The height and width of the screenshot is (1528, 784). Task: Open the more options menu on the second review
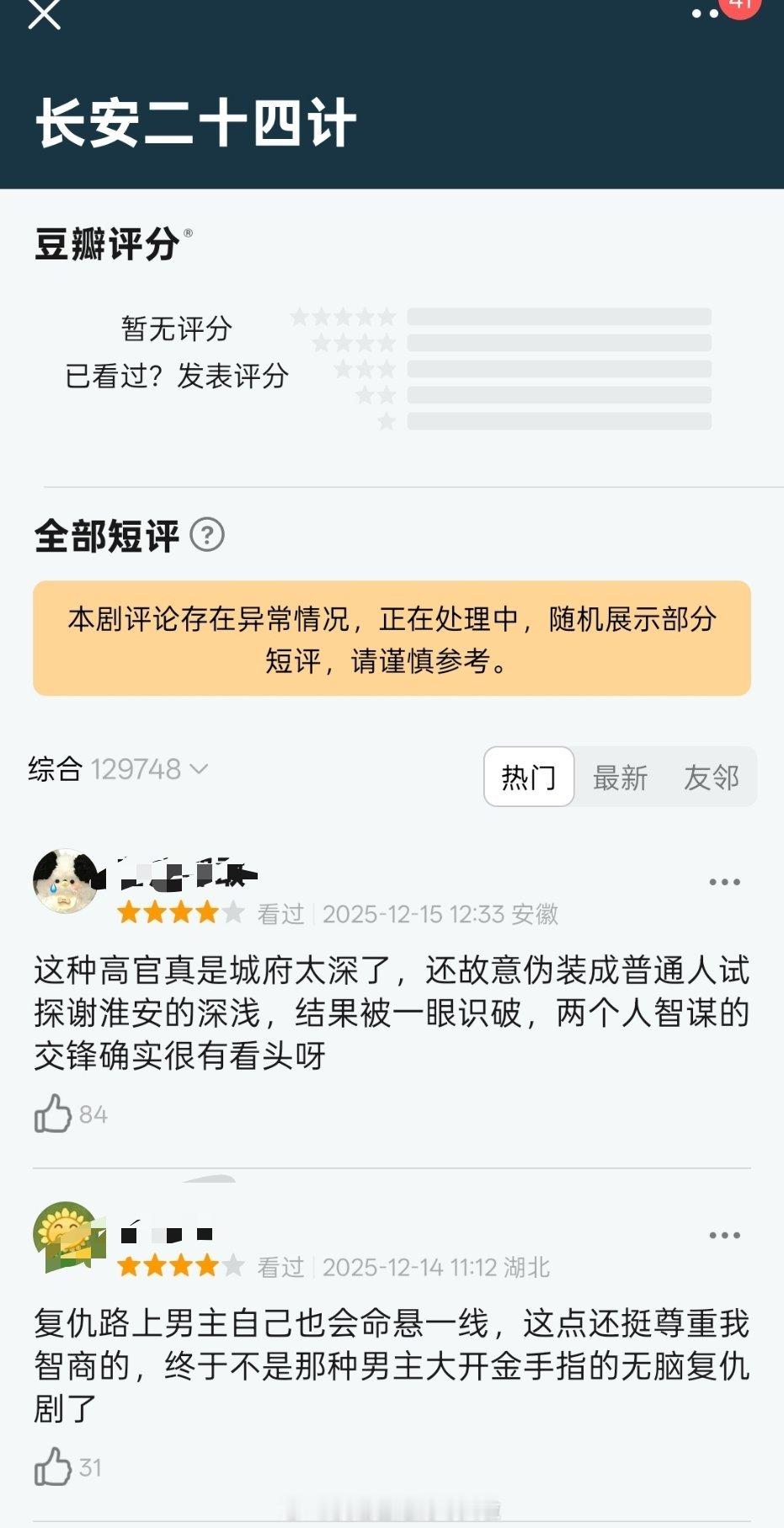[724, 1235]
